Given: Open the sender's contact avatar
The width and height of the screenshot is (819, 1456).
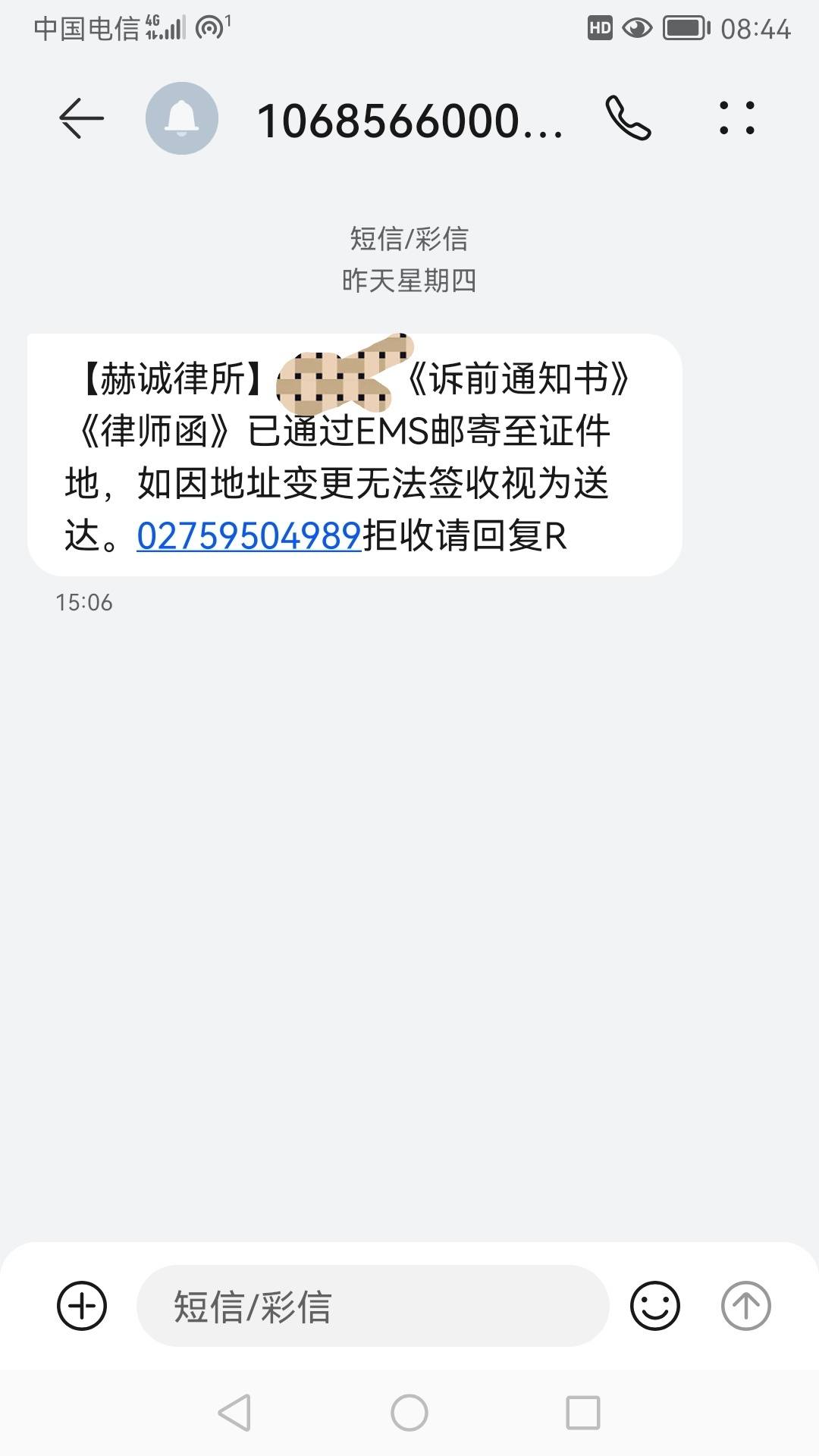Looking at the screenshot, I should (x=182, y=118).
